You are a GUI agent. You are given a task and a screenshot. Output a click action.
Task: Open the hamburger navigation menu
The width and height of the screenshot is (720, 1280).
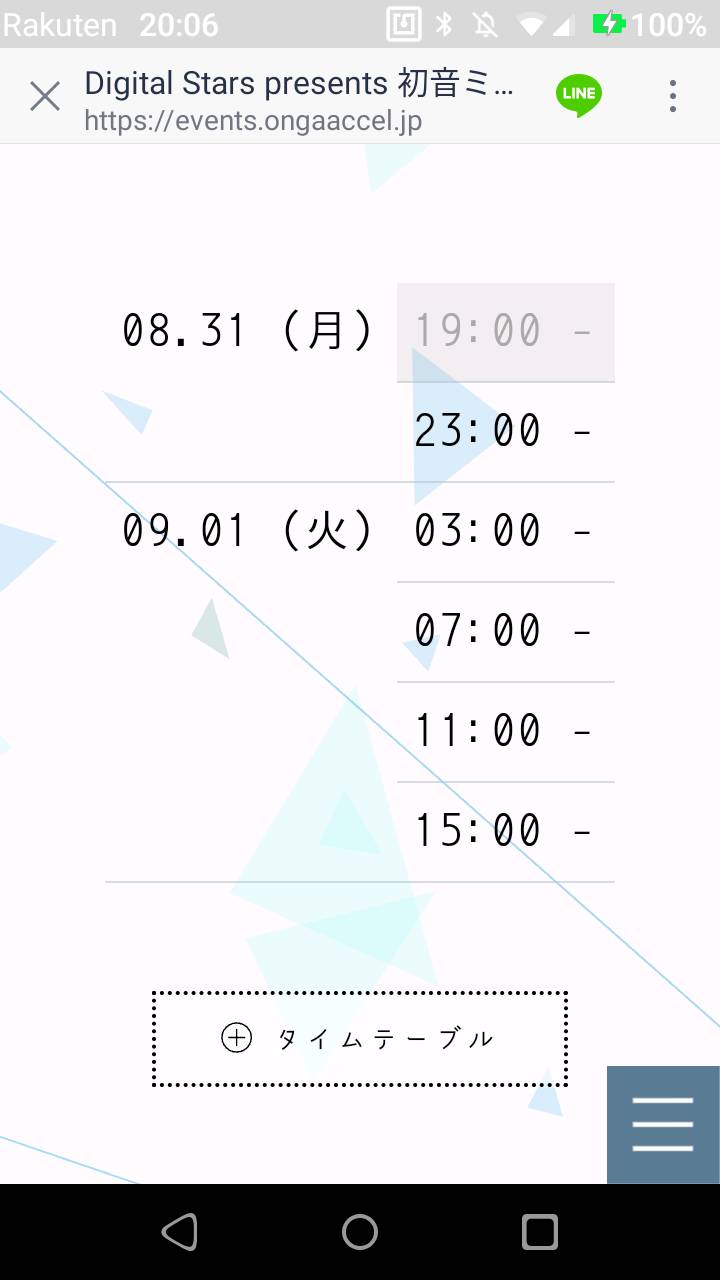click(662, 1124)
